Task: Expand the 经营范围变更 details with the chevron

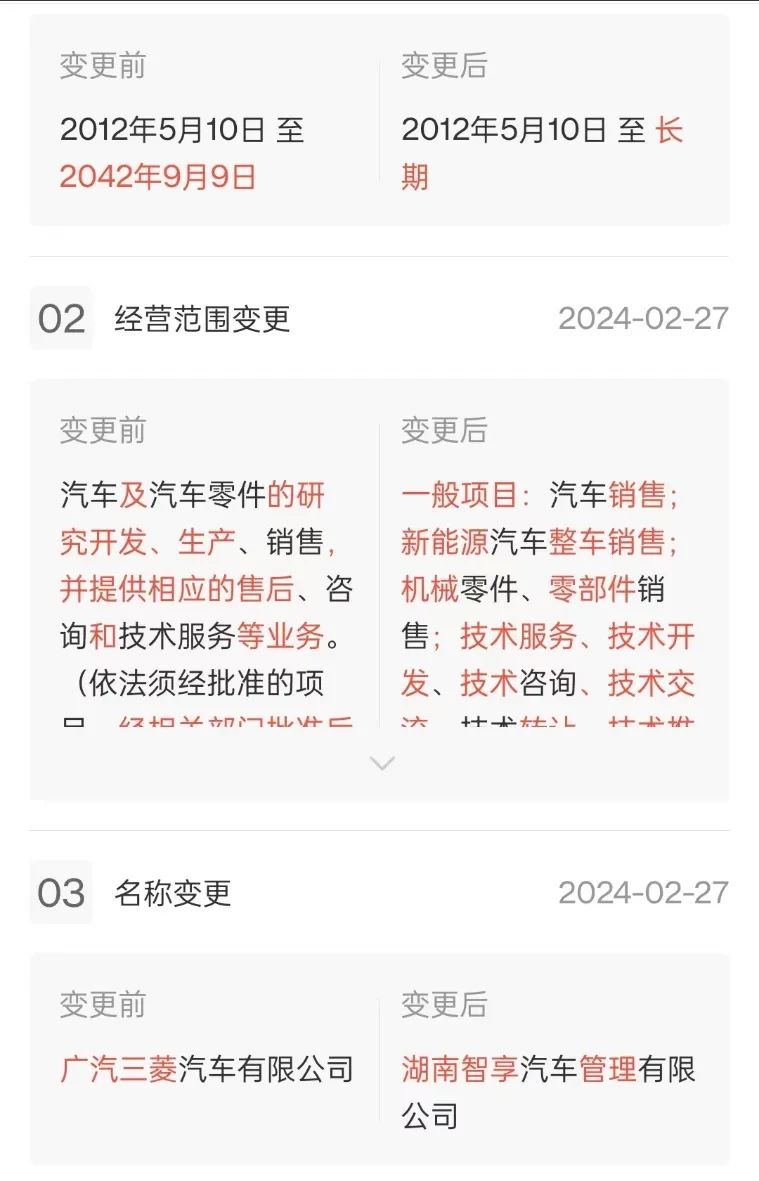Action: (381, 764)
